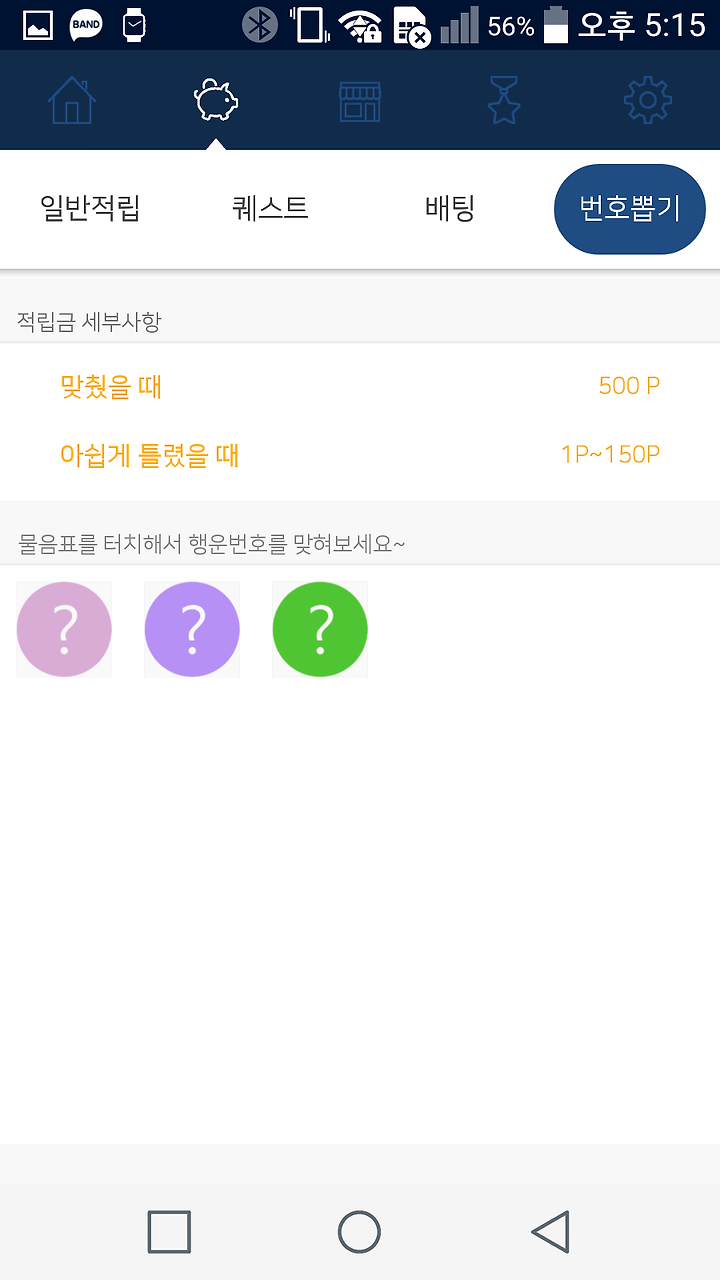
Task: Go back using the system back button
Action: coord(550,1231)
